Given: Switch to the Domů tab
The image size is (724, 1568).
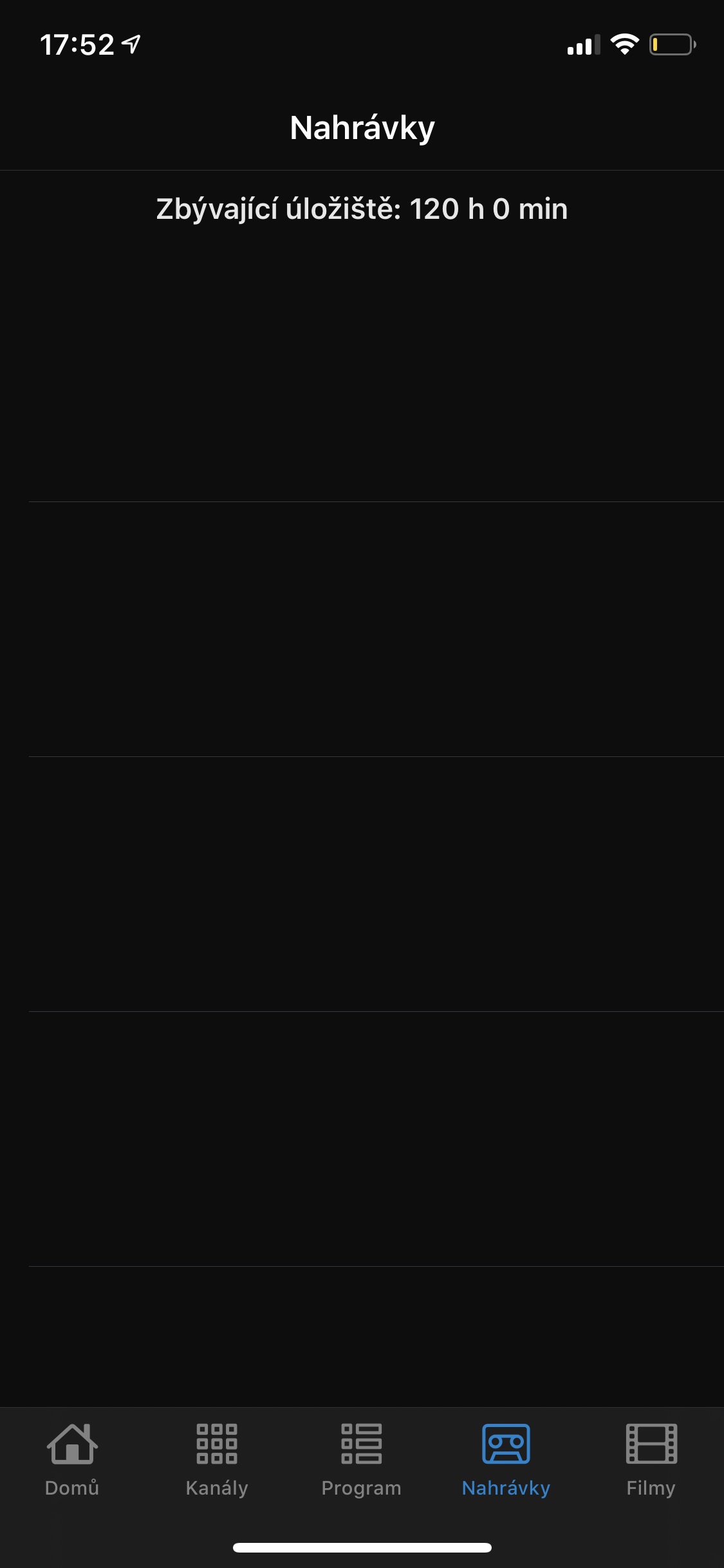Looking at the screenshot, I should pos(72,1460).
